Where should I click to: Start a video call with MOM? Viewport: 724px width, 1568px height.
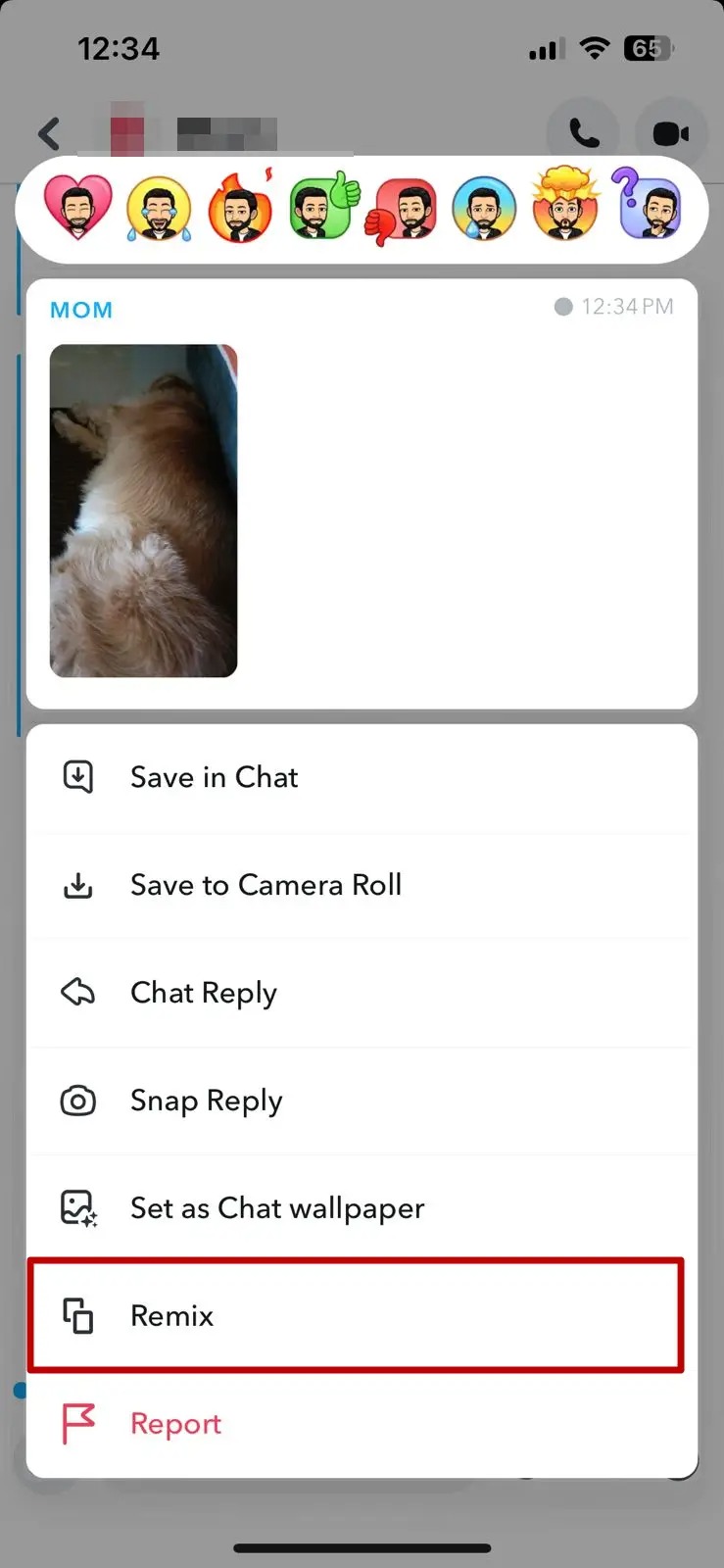[x=670, y=133]
